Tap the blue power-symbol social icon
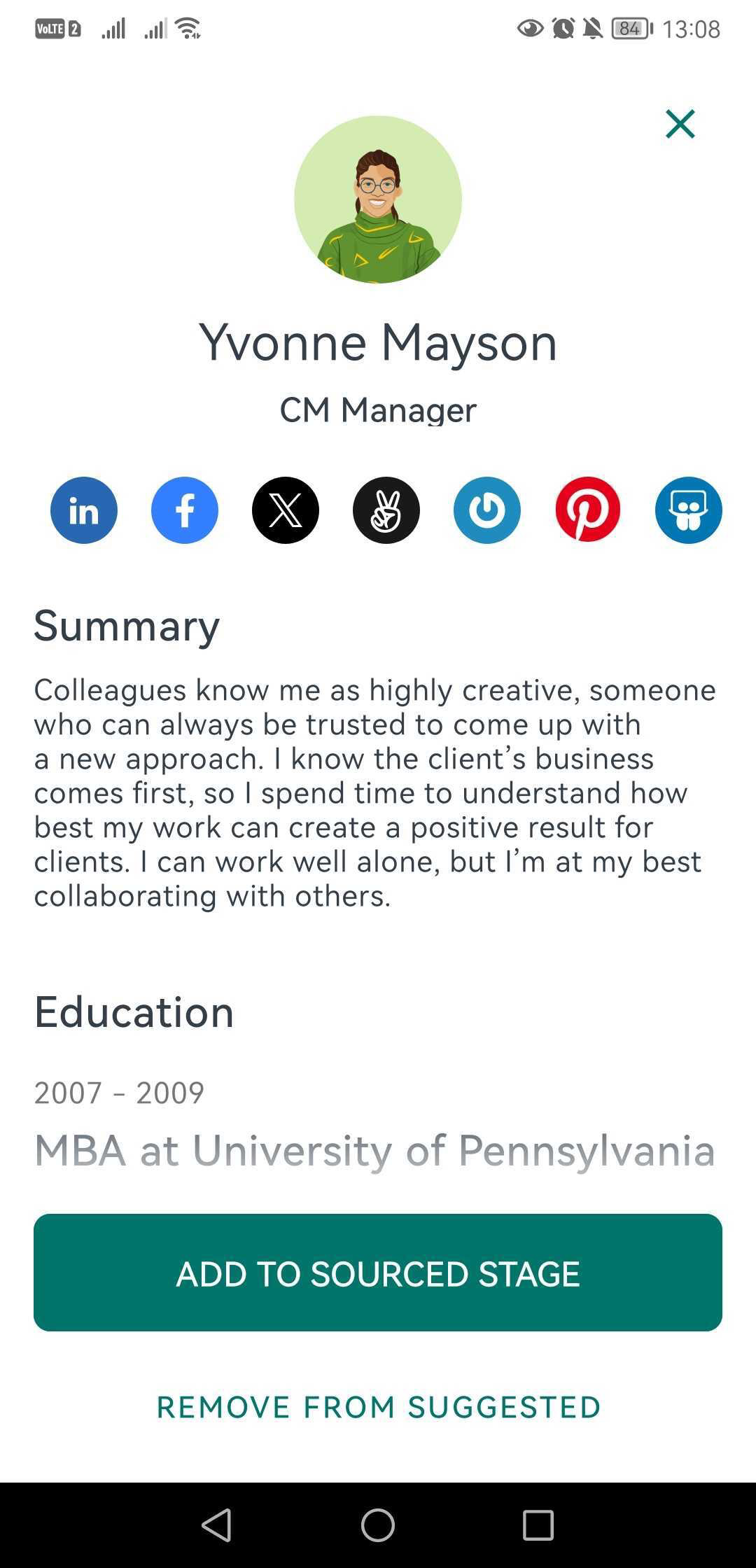The width and height of the screenshot is (756, 1568). [x=487, y=510]
